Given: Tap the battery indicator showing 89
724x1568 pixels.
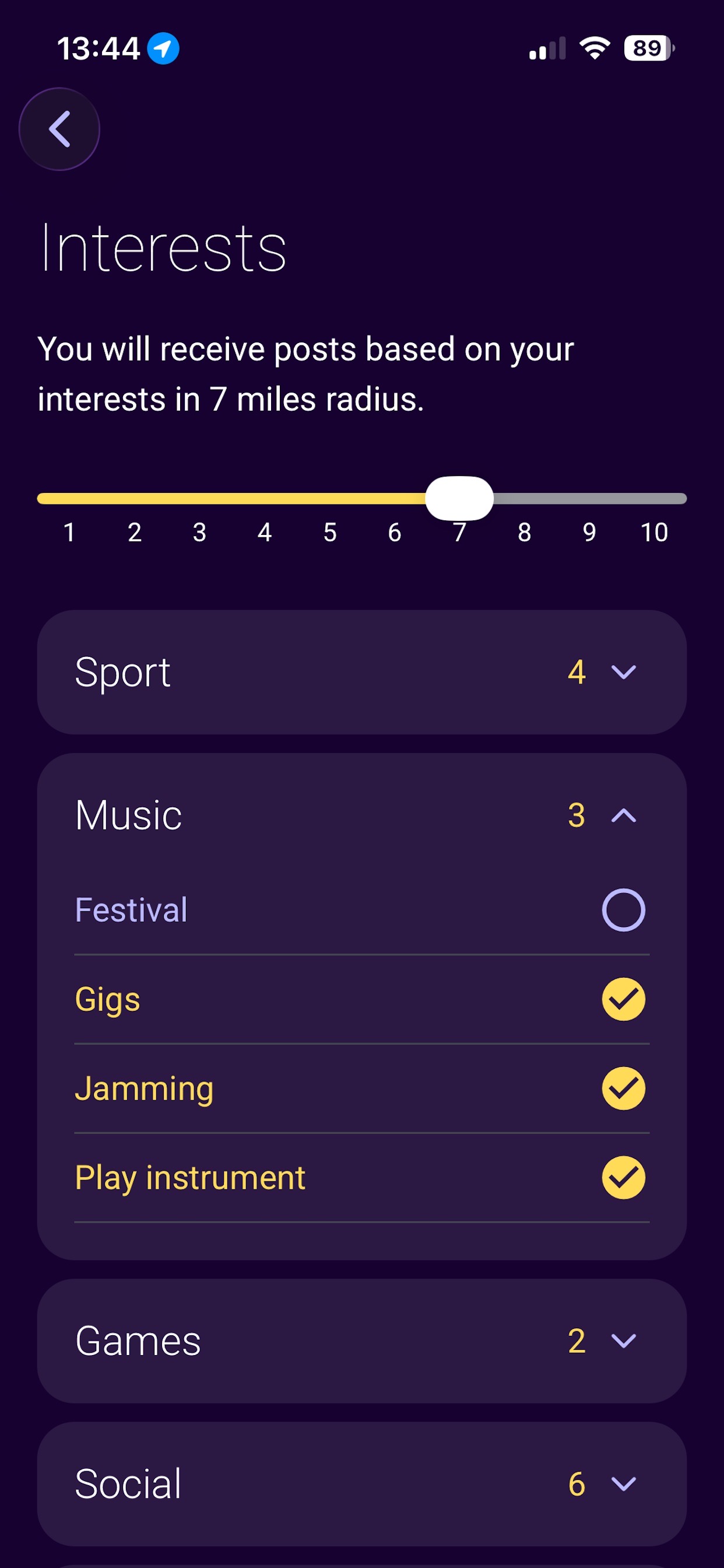Looking at the screenshot, I should [x=646, y=48].
